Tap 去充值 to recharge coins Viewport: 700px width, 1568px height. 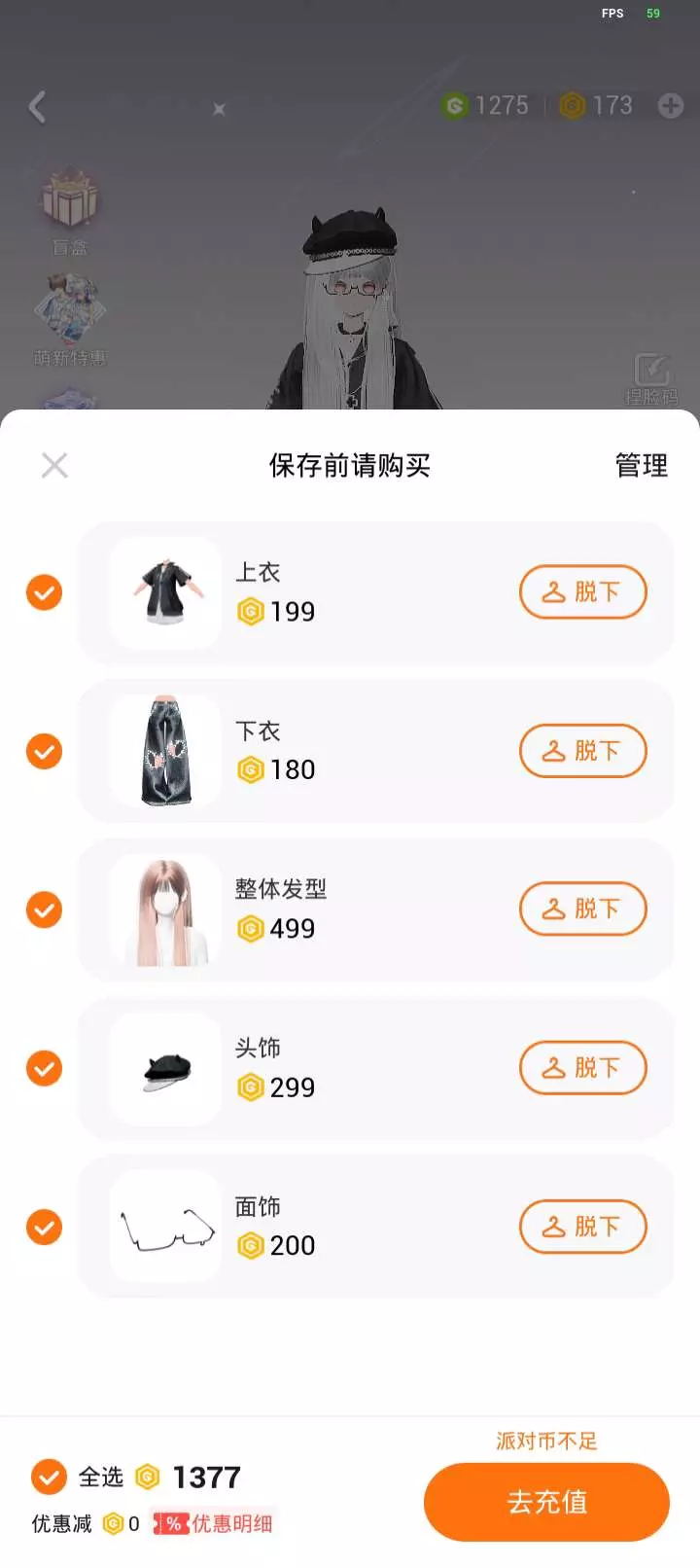[546, 1502]
